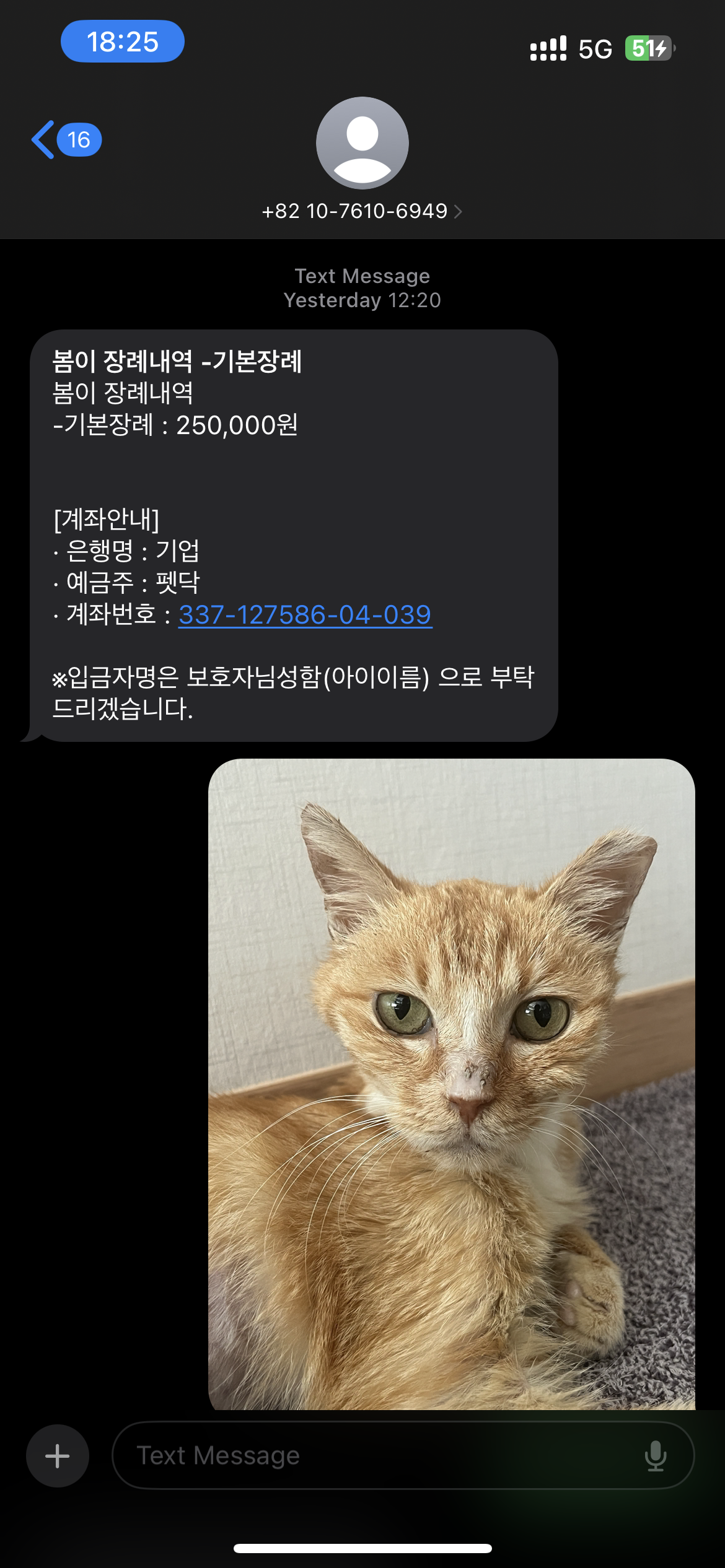Start dictation with the microphone icon

click(655, 1455)
